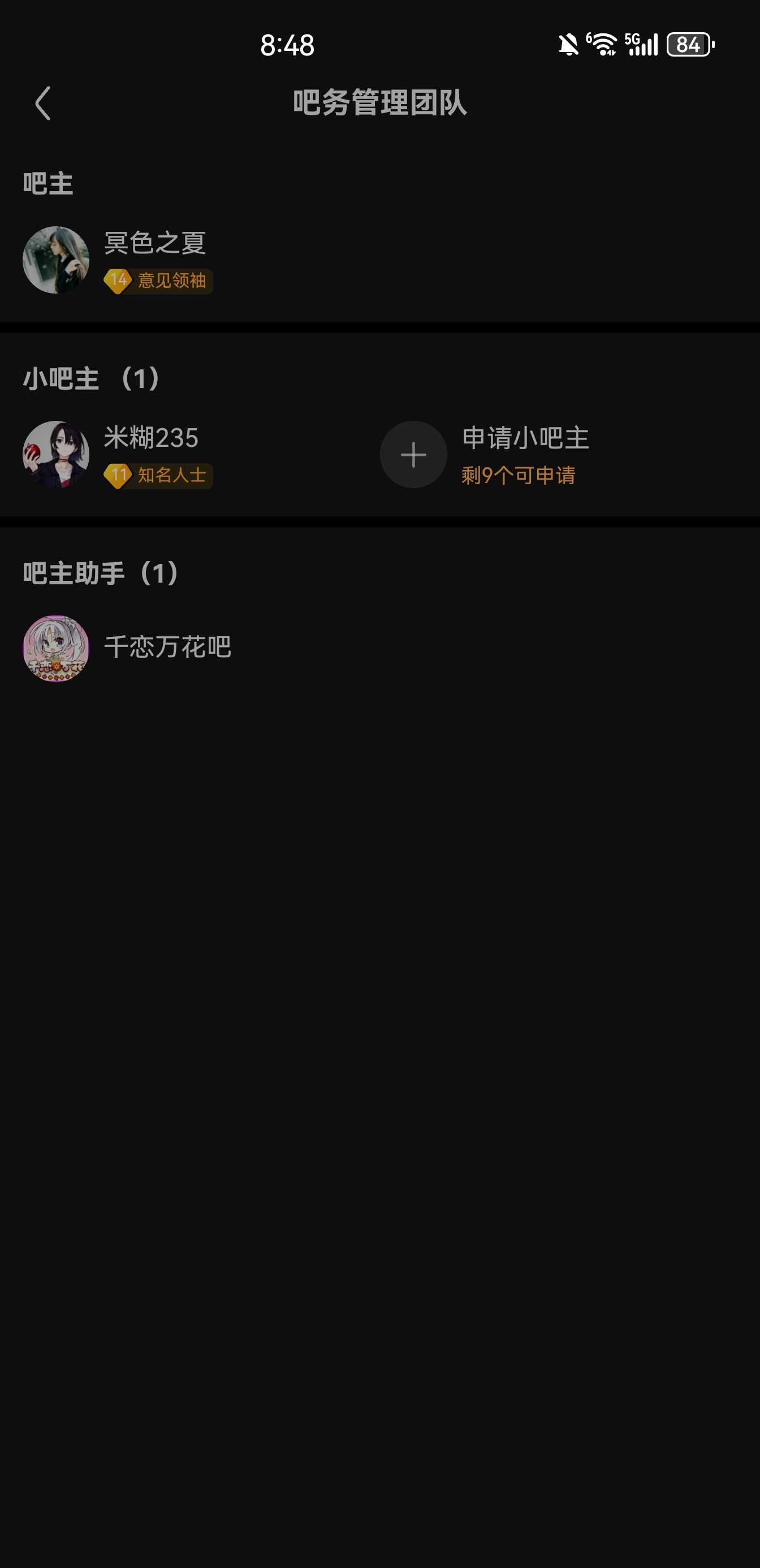View 米糊235's profile
The image size is (760, 1568).
pos(56,455)
